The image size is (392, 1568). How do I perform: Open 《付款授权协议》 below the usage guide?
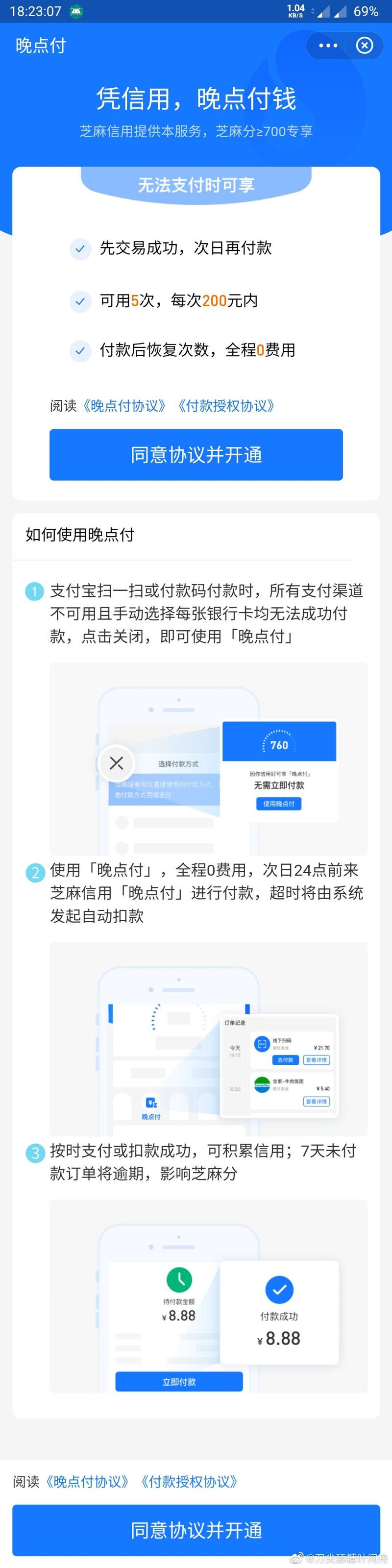click(189, 1482)
